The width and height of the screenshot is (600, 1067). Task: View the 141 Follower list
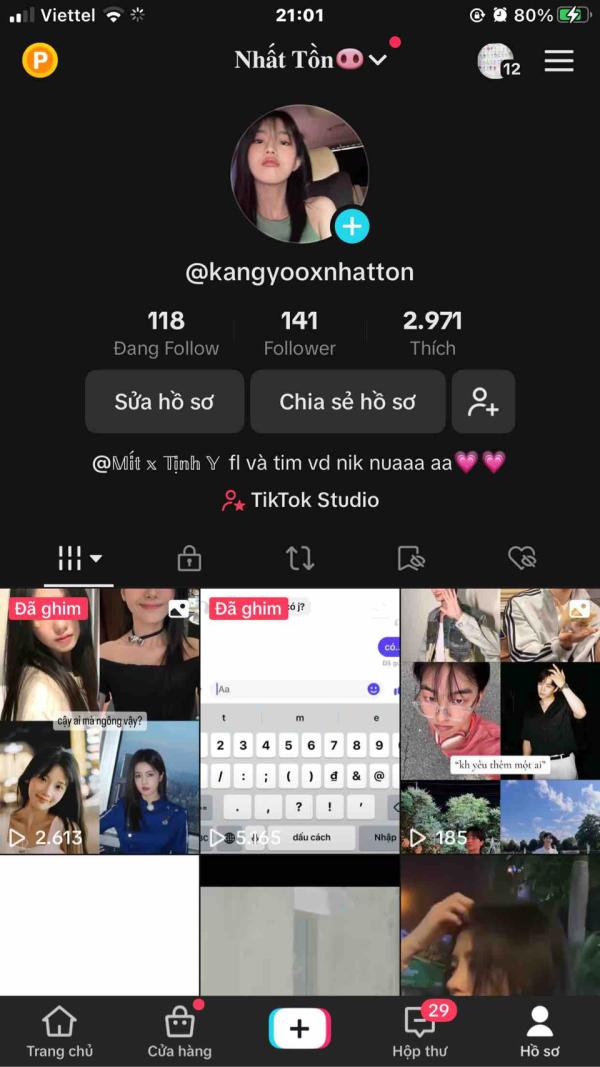(x=299, y=333)
